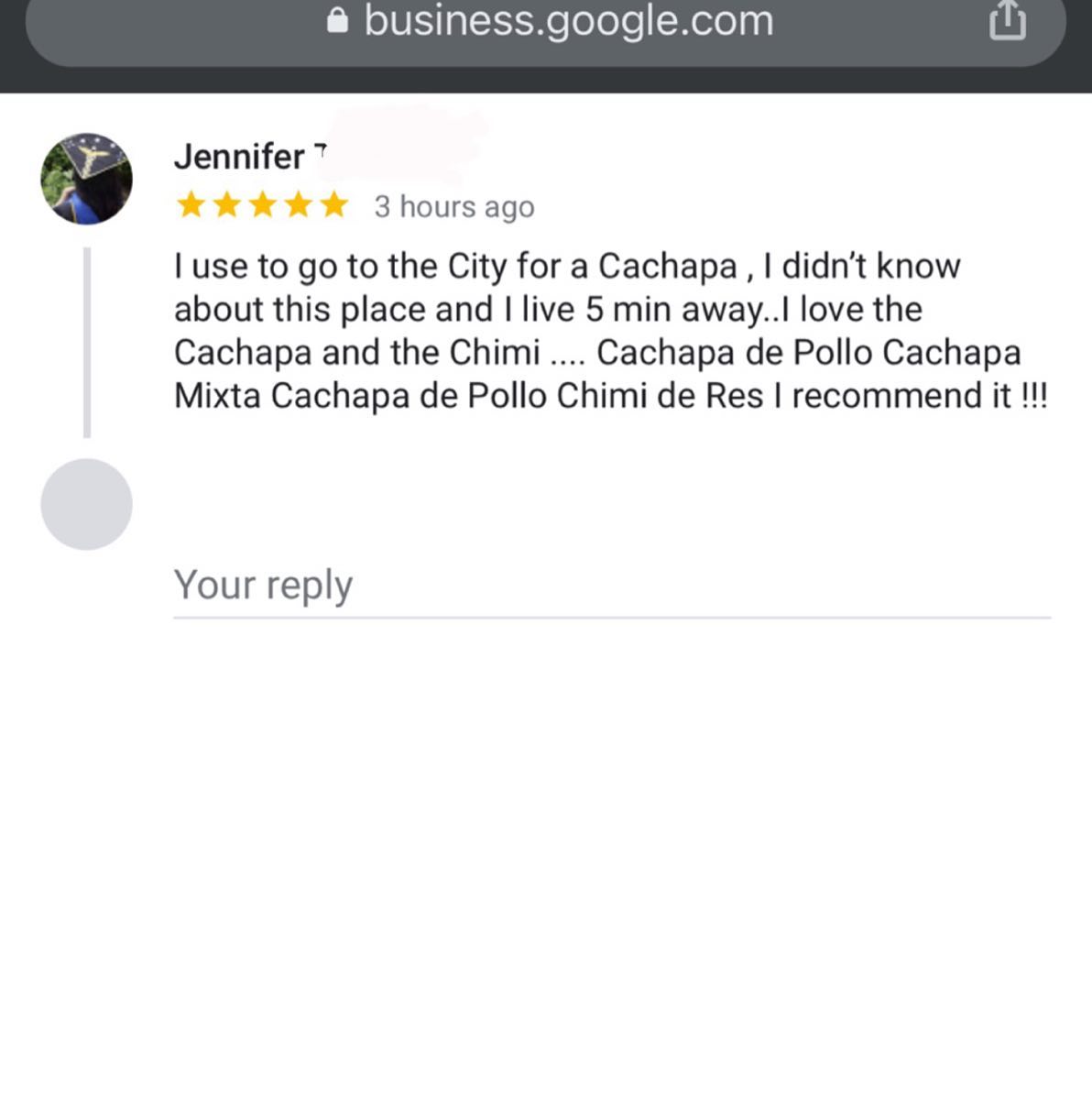
Task: Tap the Your reply text field
Action: click(610, 586)
